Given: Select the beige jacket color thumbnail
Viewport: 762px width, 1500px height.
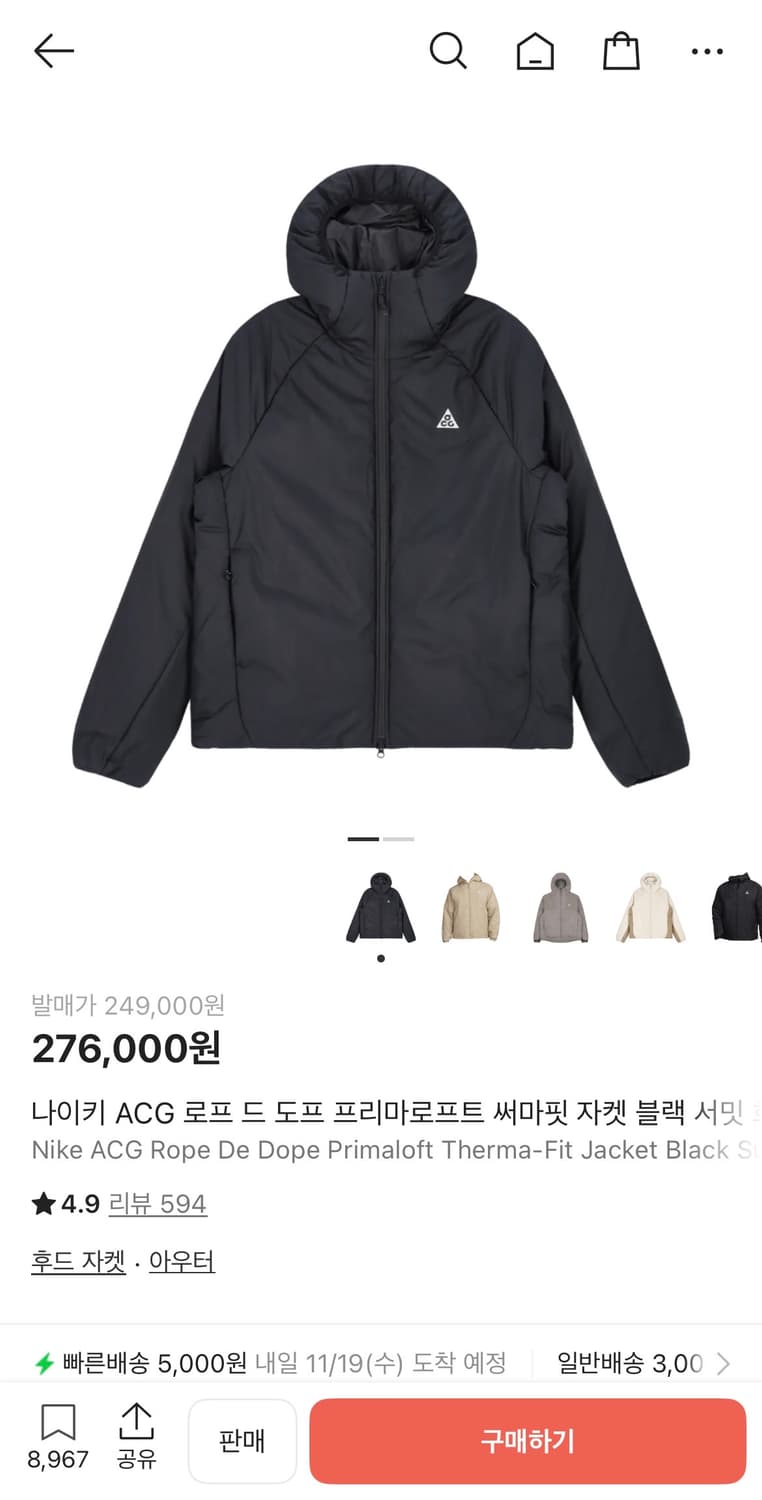Looking at the screenshot, I should (470, 905).
